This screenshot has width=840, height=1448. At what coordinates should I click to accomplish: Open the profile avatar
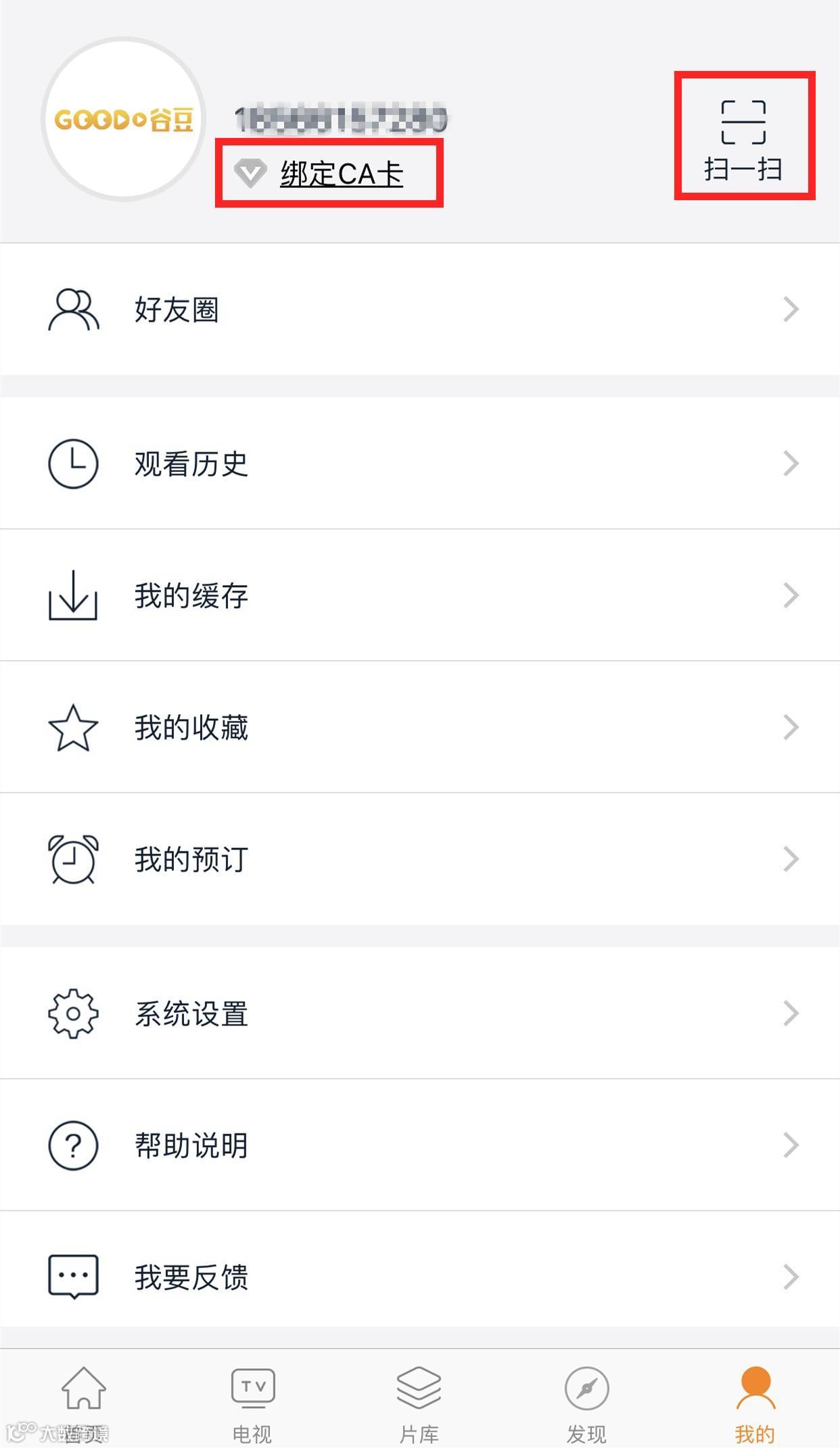(x=123, y=120)
